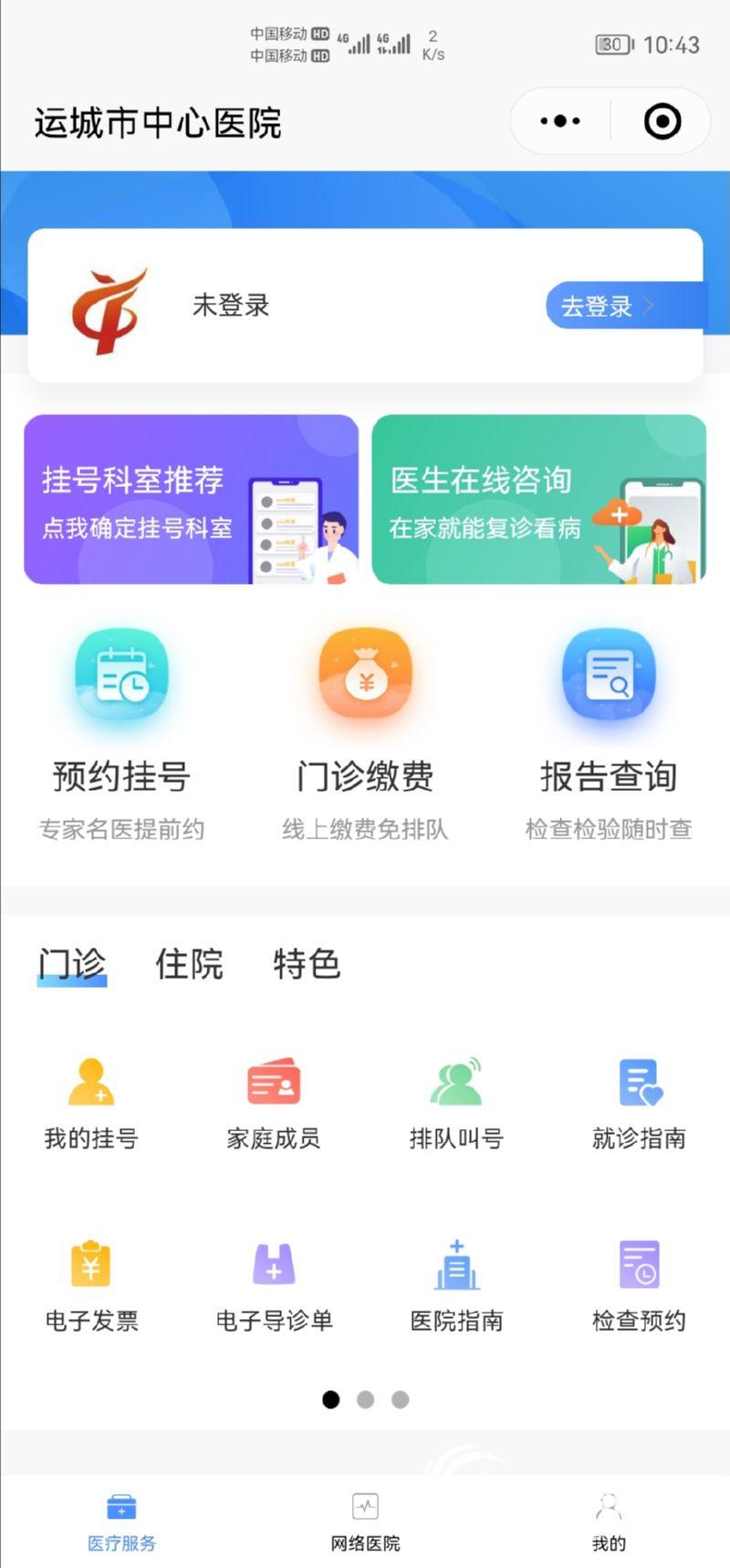The image size is (730, 1568).
Task: Open 我的挂号
Action: point(91,1102)
